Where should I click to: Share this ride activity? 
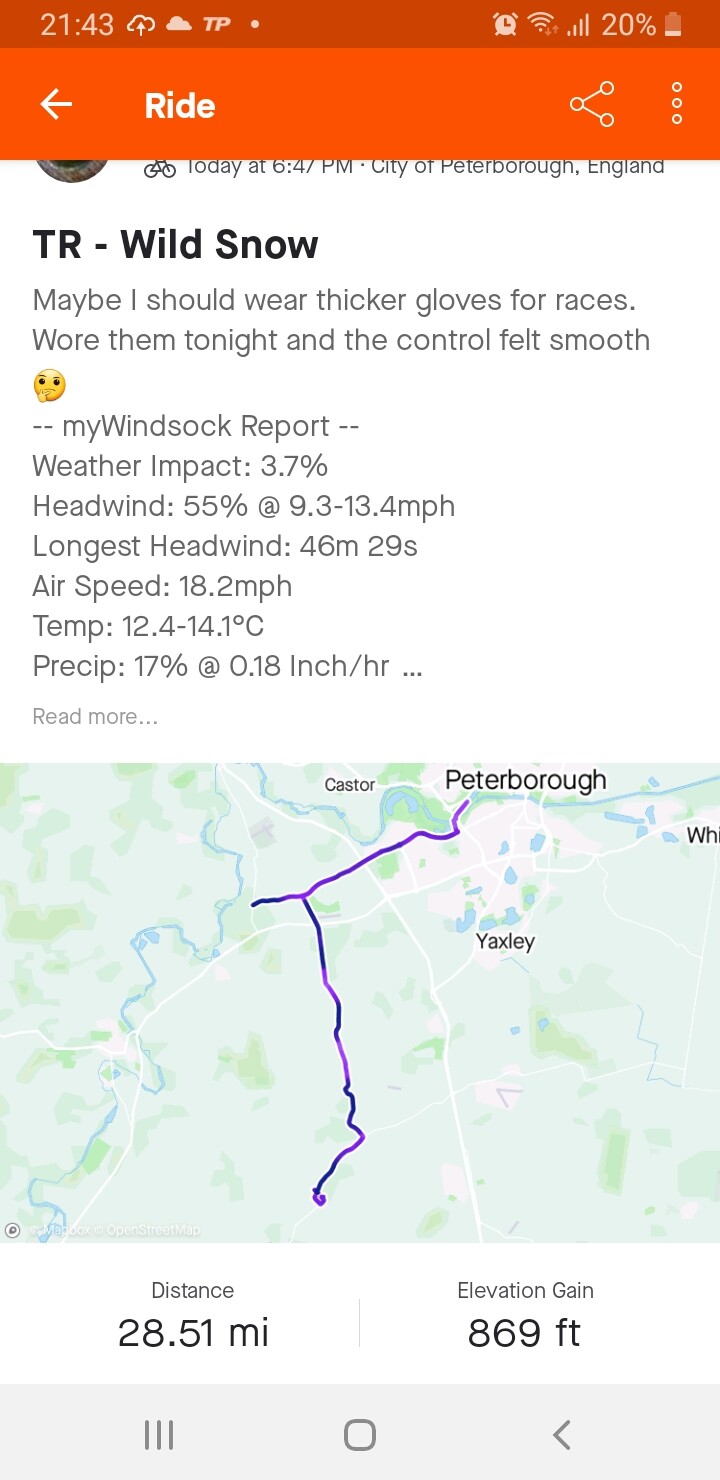(591, 105)
